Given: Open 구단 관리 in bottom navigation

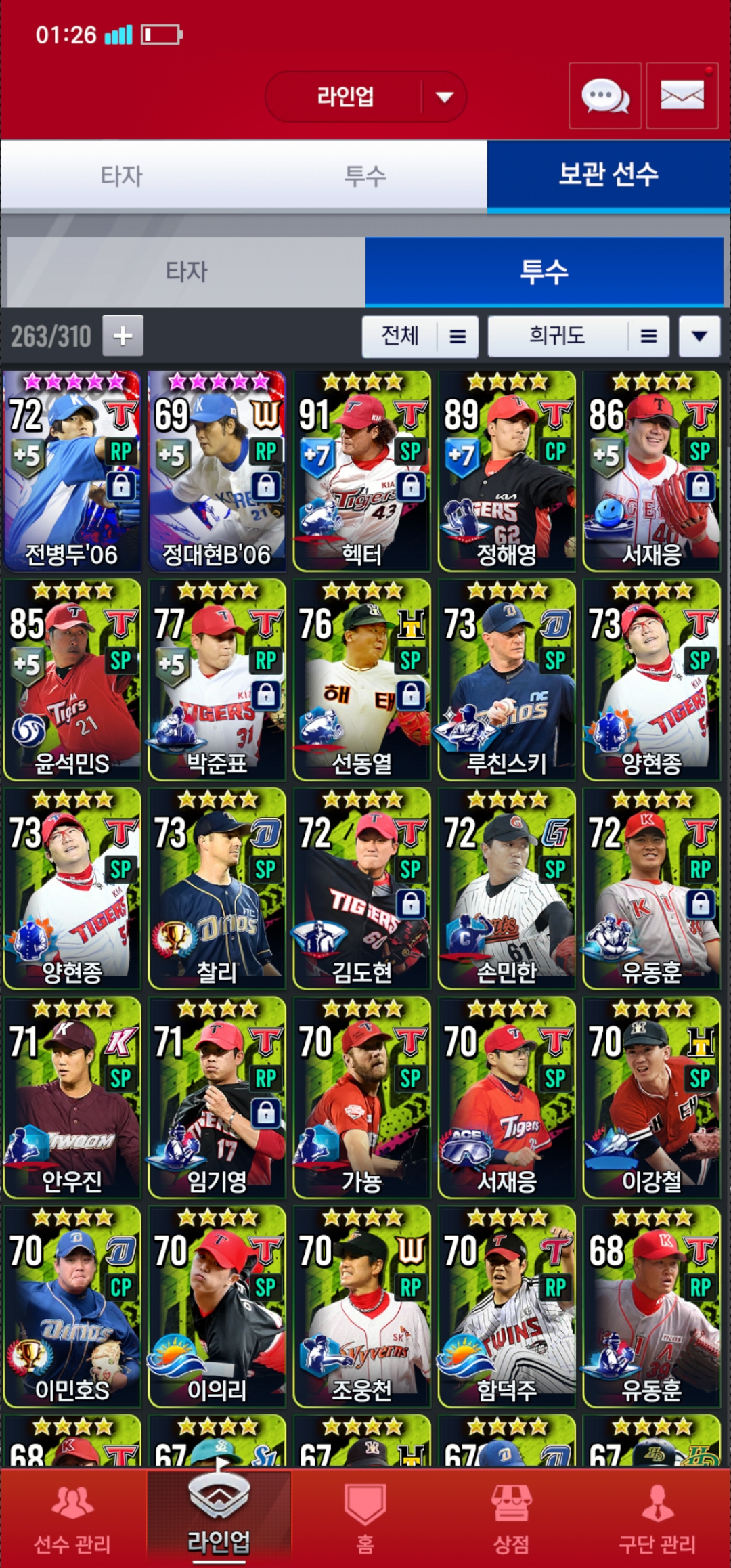Looking at the screenshot, I should [657, 1519].
